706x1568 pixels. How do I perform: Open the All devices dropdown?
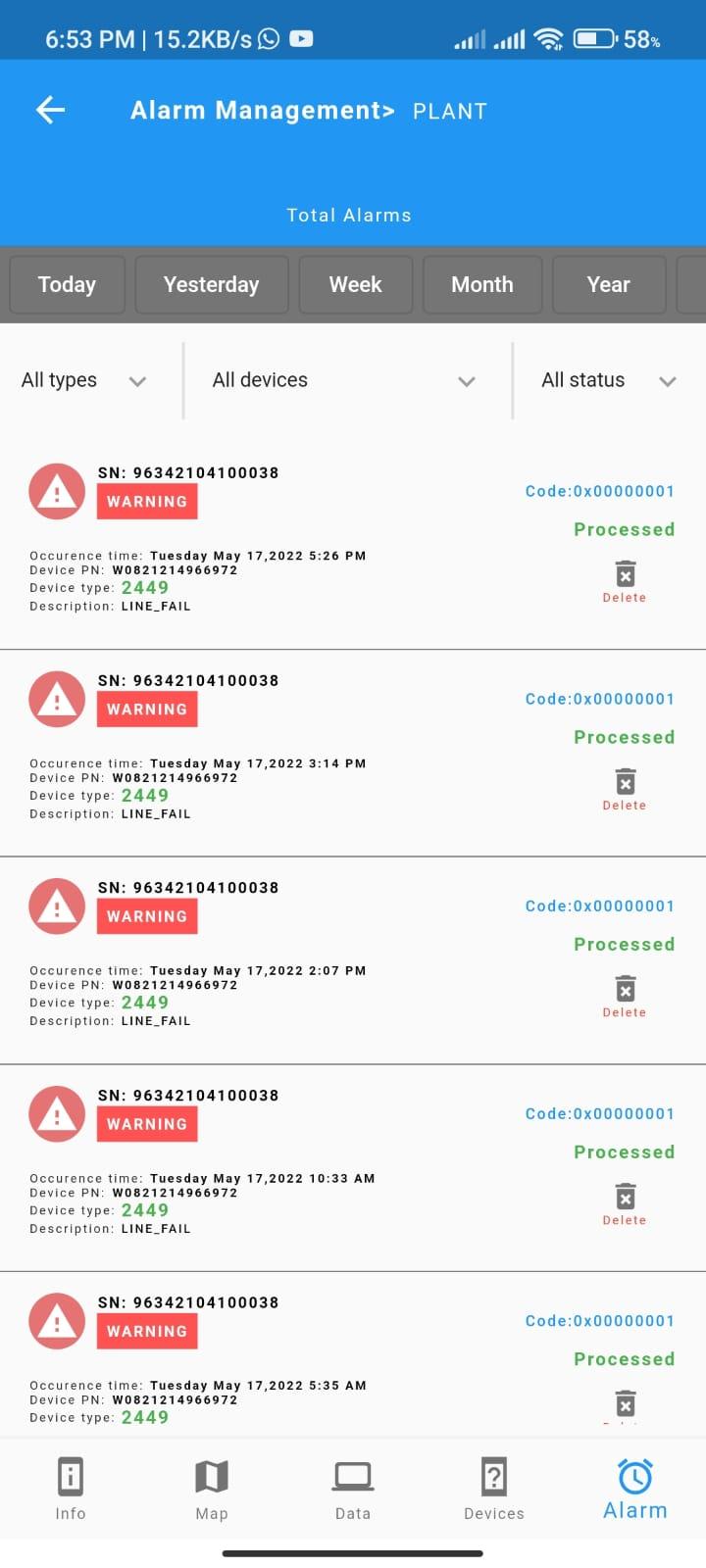(344, 380)
